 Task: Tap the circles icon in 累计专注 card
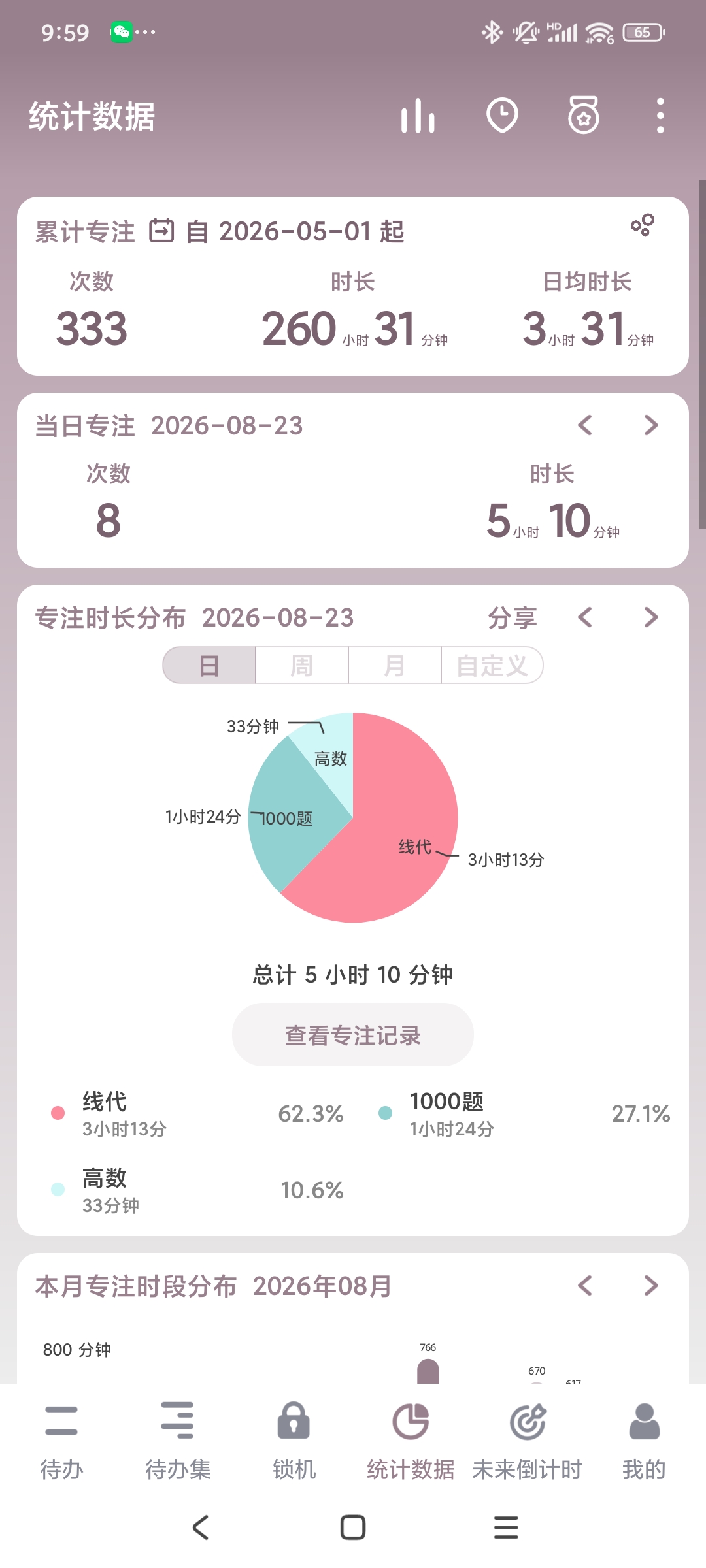click(643, 225)
